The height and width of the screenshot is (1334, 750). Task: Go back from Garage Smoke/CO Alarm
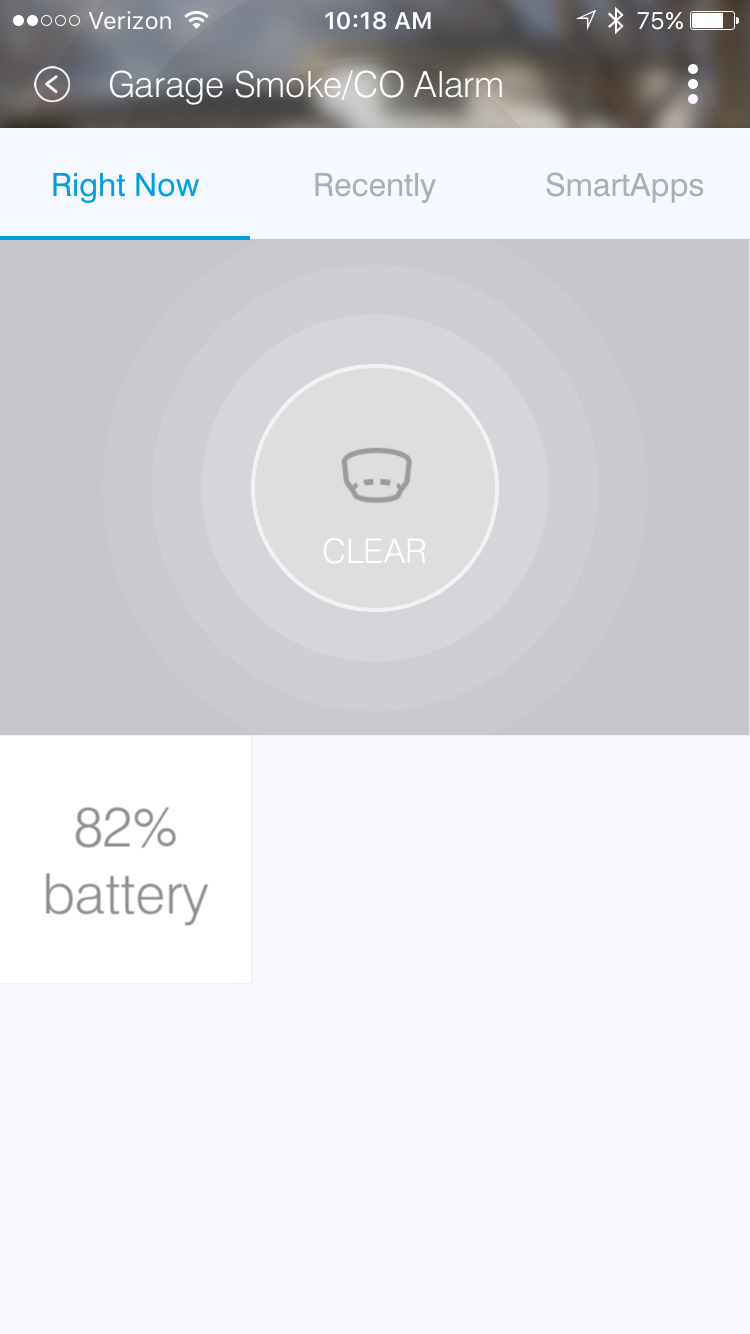coord(52,85)
